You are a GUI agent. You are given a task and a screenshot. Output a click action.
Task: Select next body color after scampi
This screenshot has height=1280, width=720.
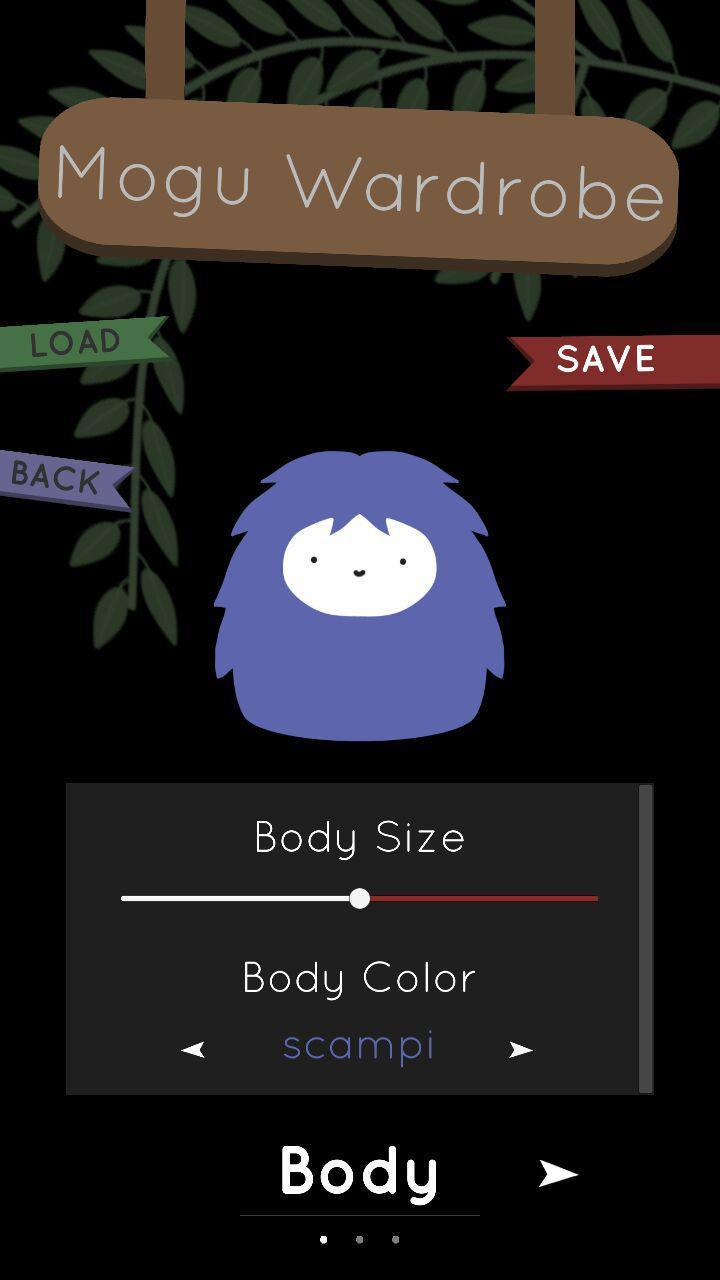coord(521,1049)
